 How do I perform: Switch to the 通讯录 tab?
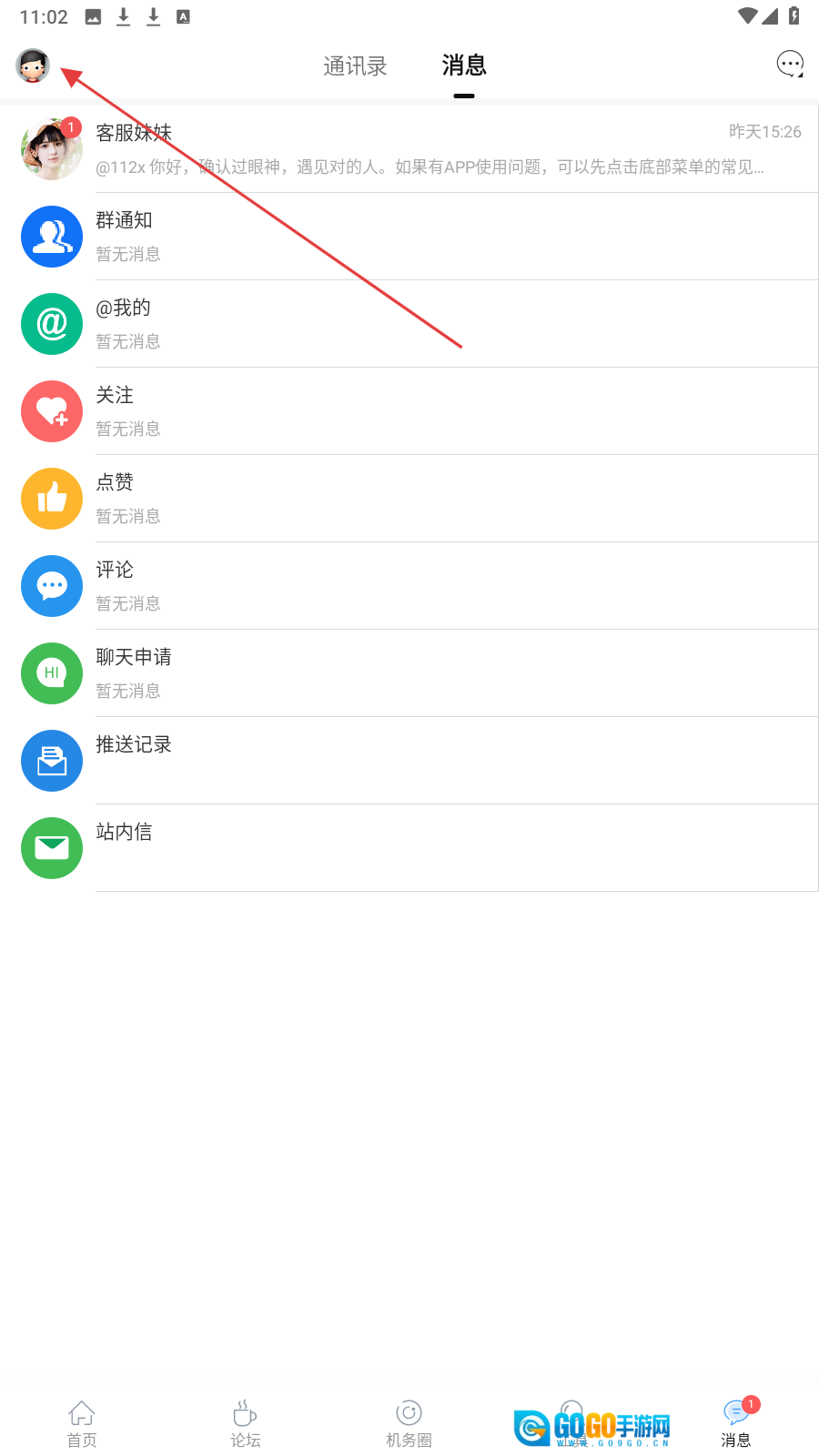[355, 66]
